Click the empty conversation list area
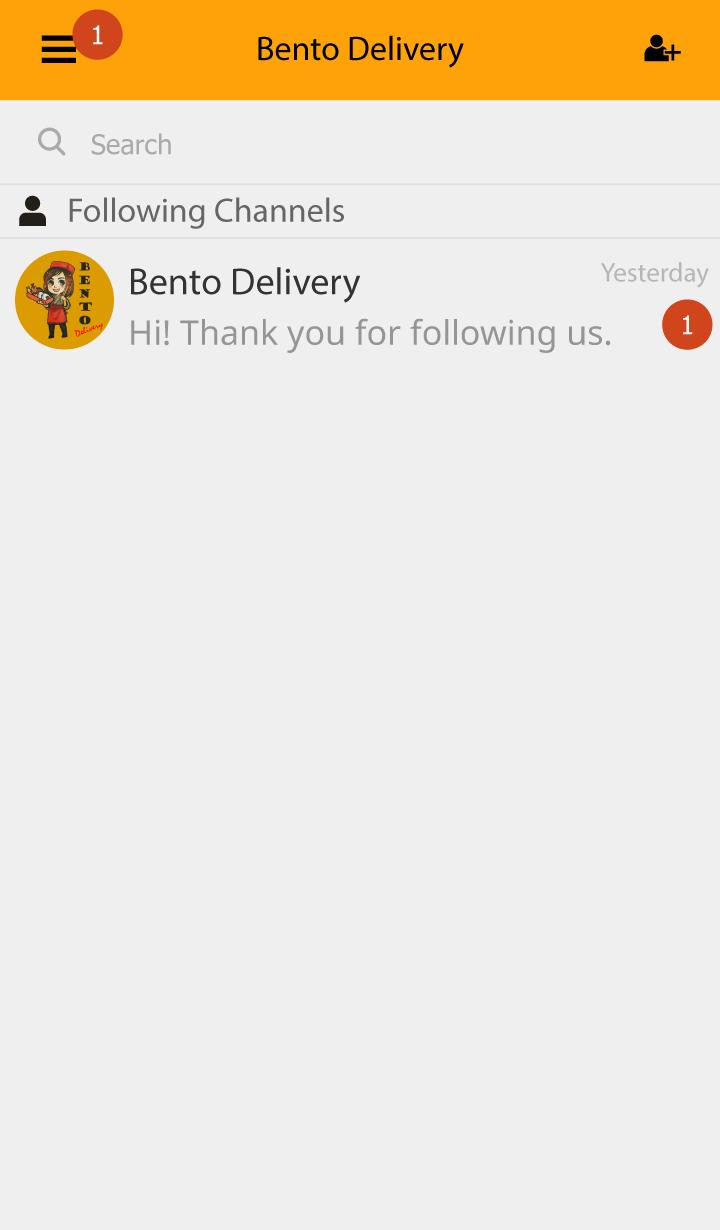Screen dimensions: 720x1230 pyautogui.click(x=360, y=800)
